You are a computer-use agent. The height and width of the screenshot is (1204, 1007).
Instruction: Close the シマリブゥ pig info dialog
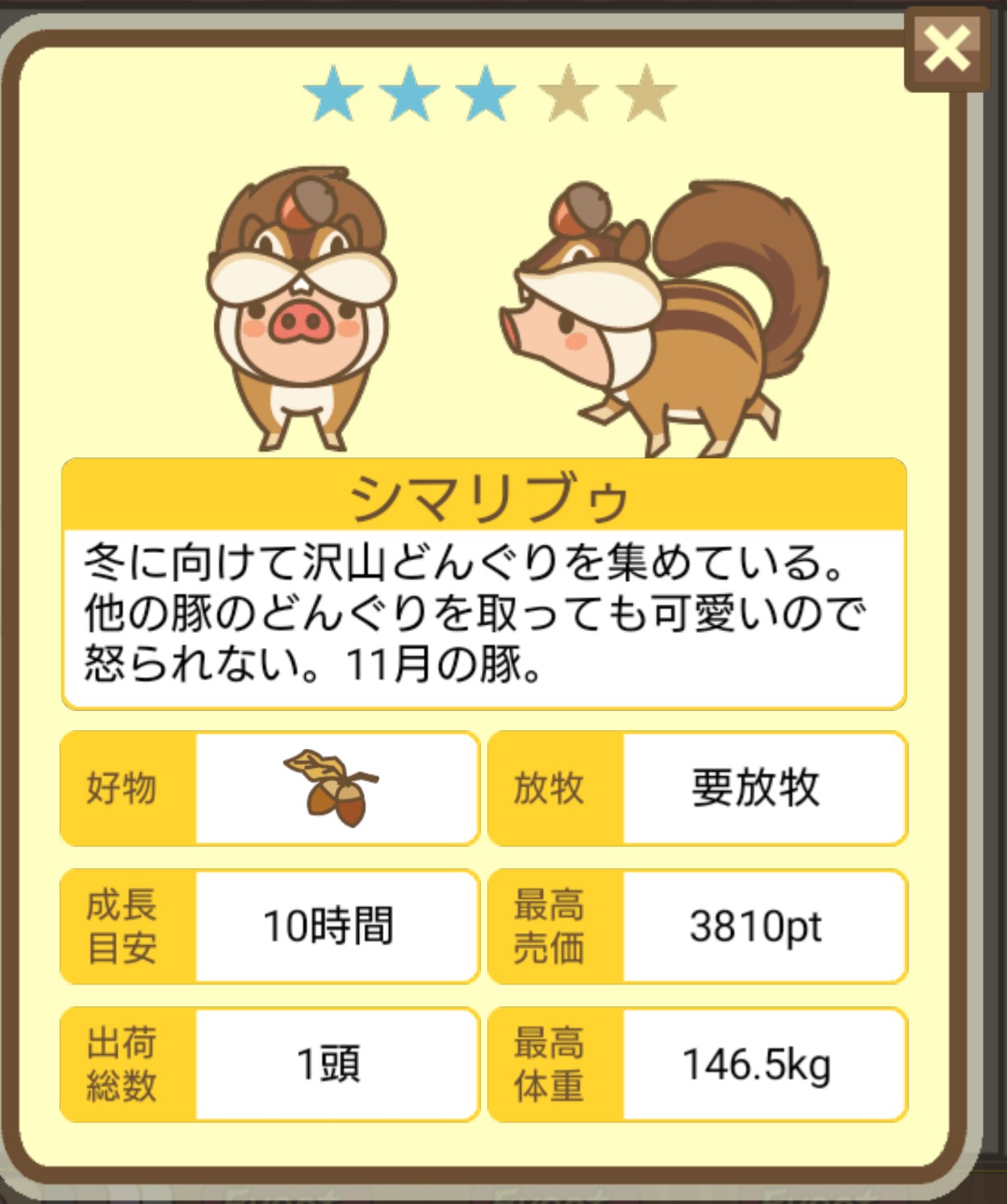tap(946, 50)
